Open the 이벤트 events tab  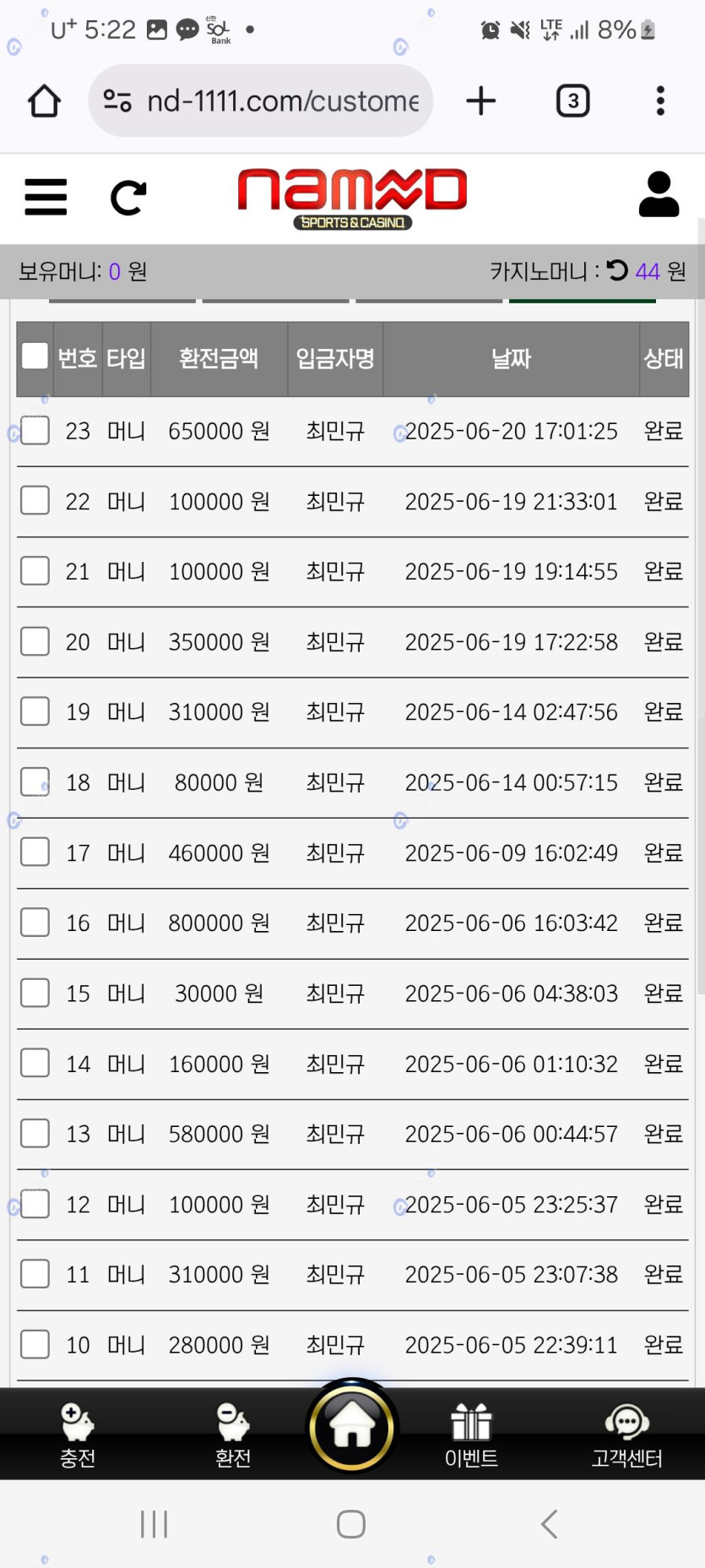[x=471, y=1435]
